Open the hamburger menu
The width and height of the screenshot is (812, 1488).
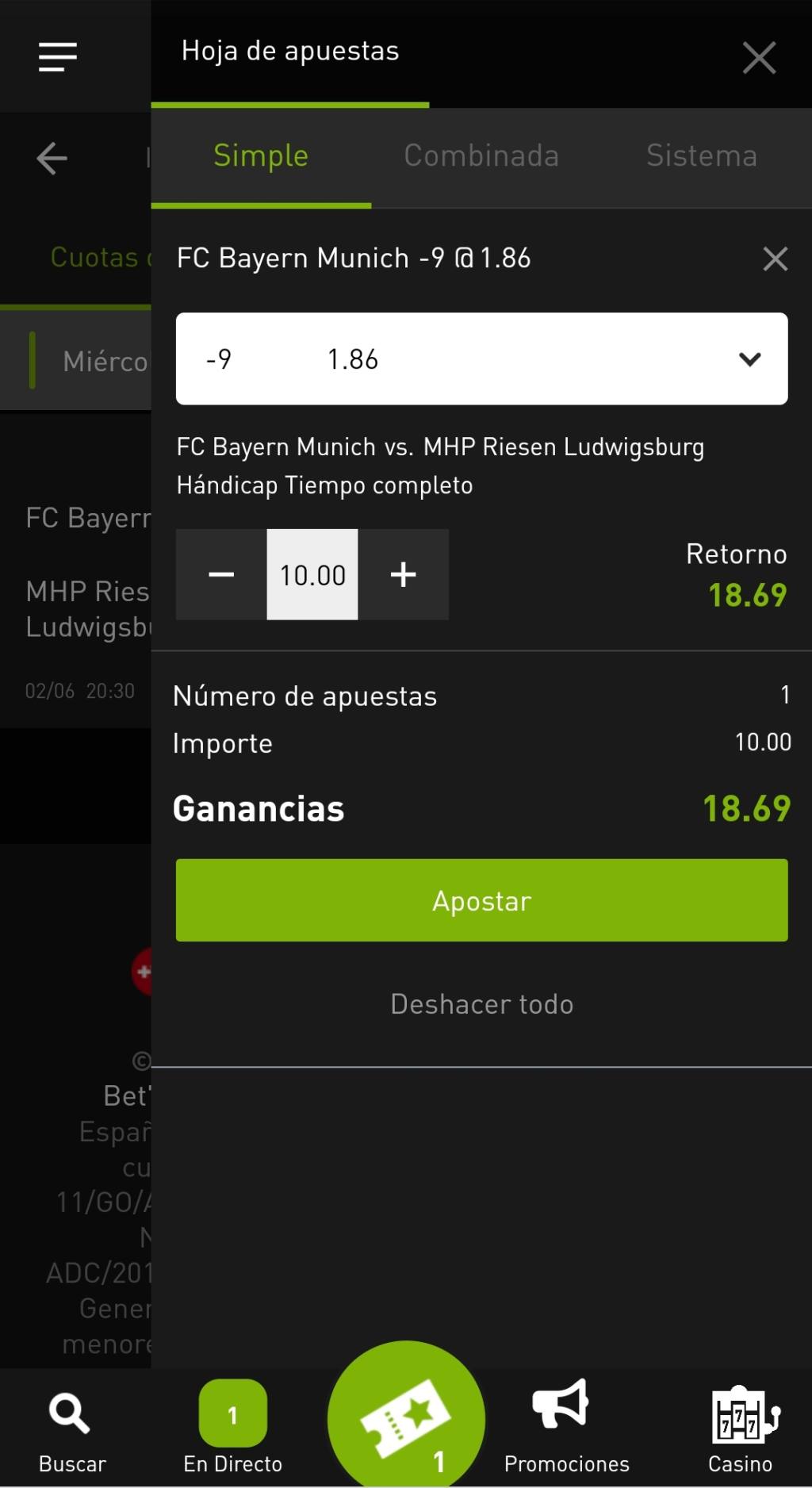[x=58, y=57]
